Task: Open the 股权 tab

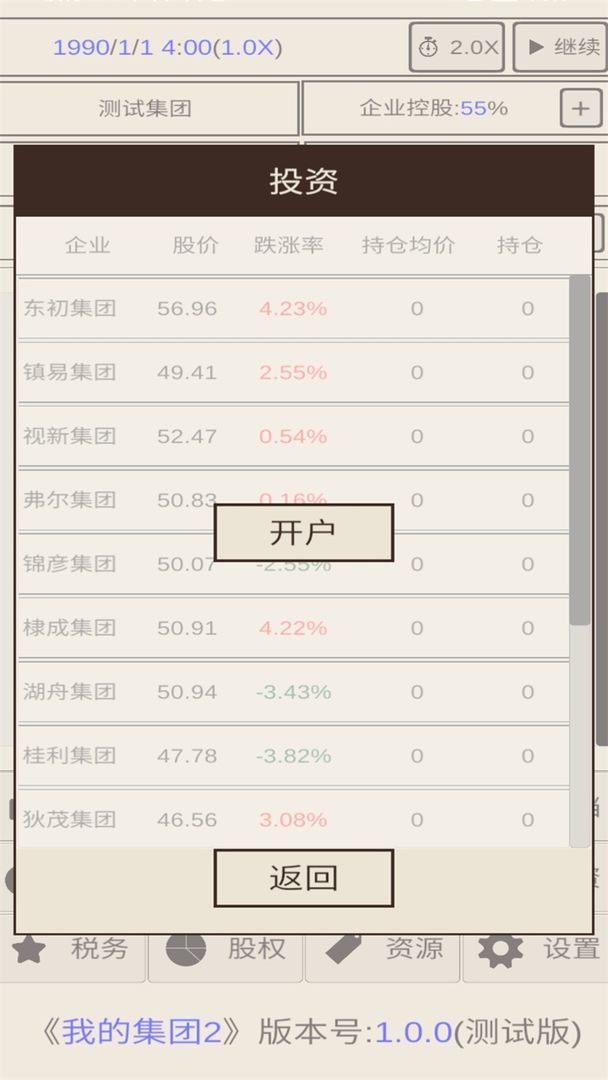Action: (x=228, y=950)
